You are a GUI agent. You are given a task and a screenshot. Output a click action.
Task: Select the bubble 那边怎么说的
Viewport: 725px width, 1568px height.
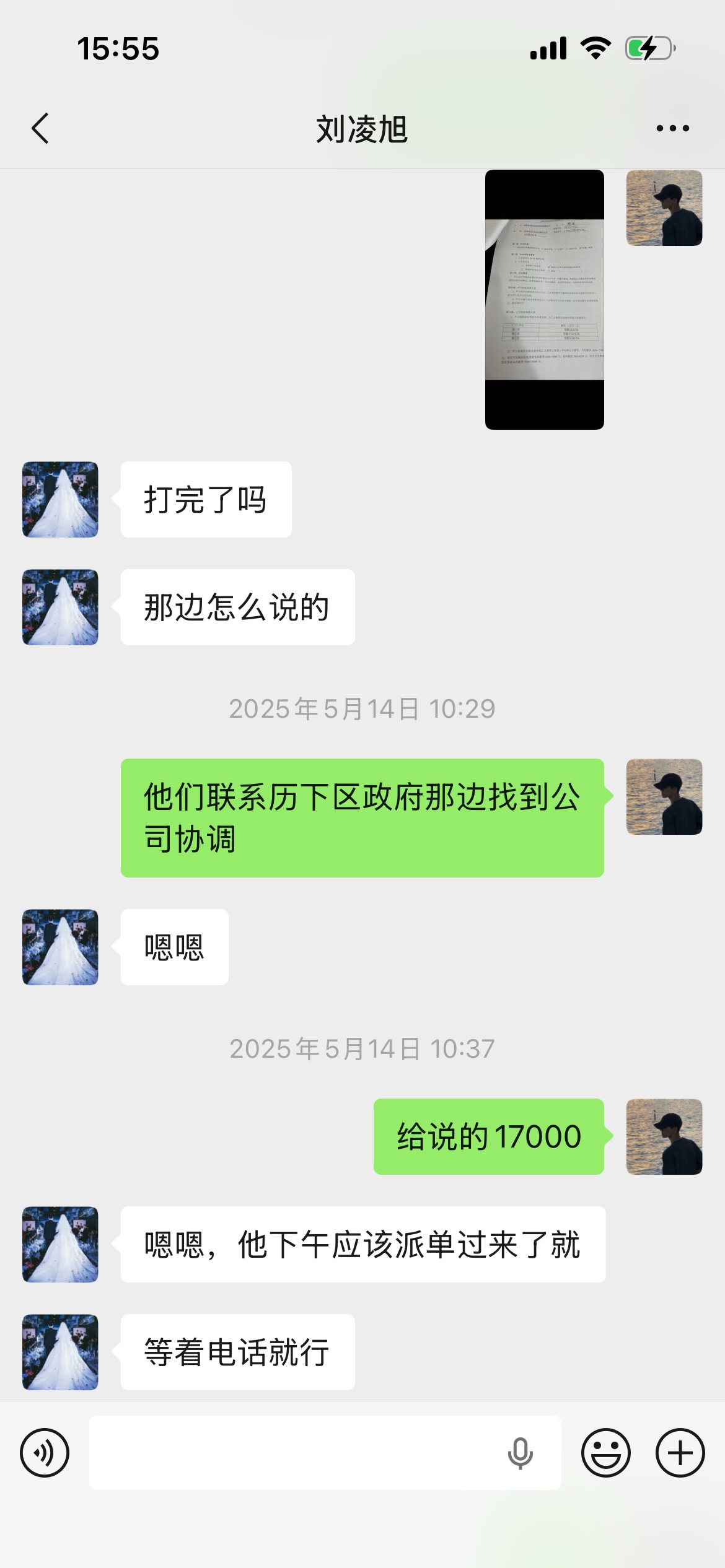pyautogui.click(x=237, y=608)
